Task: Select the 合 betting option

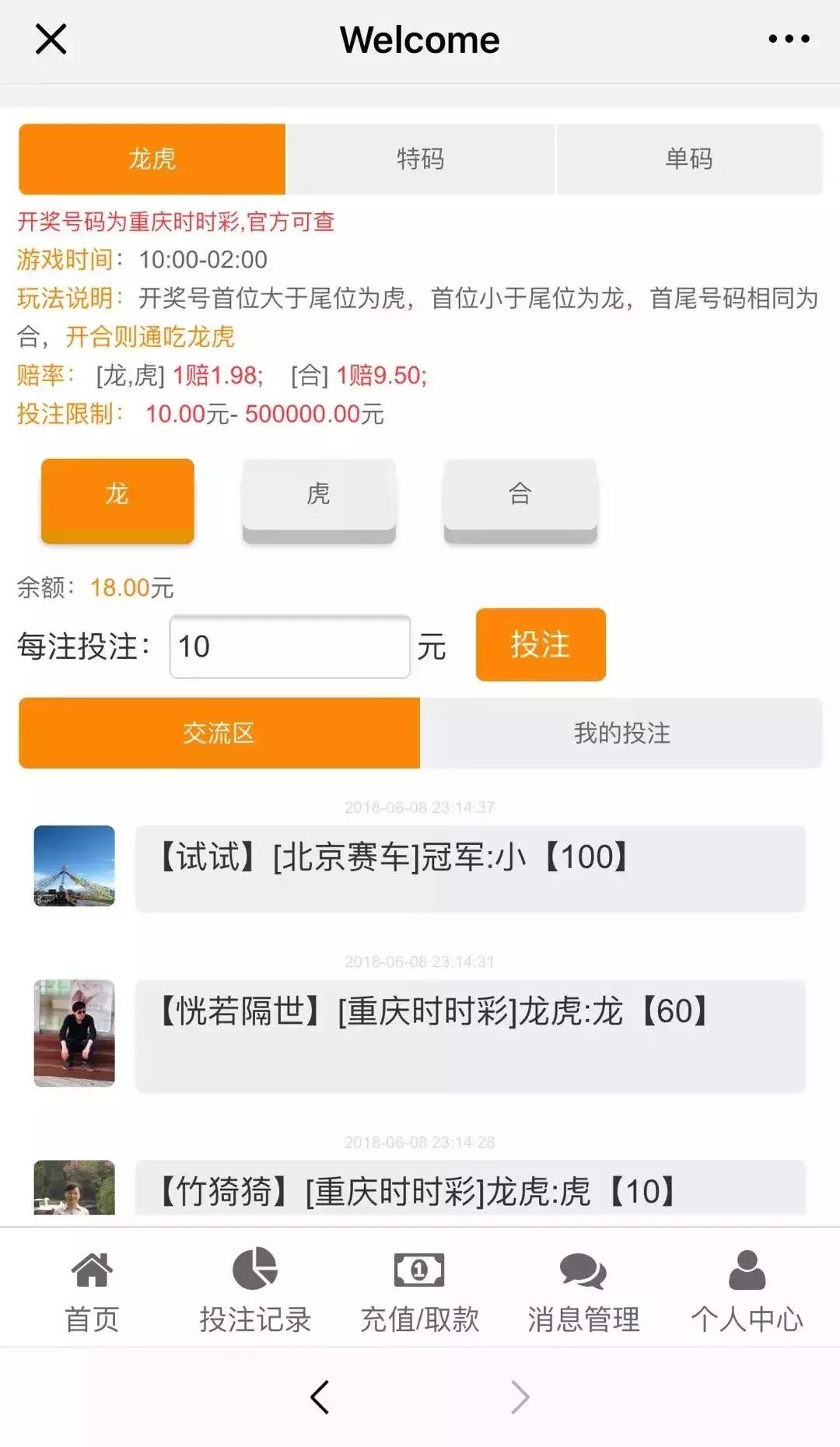Action: coord(521,496)
